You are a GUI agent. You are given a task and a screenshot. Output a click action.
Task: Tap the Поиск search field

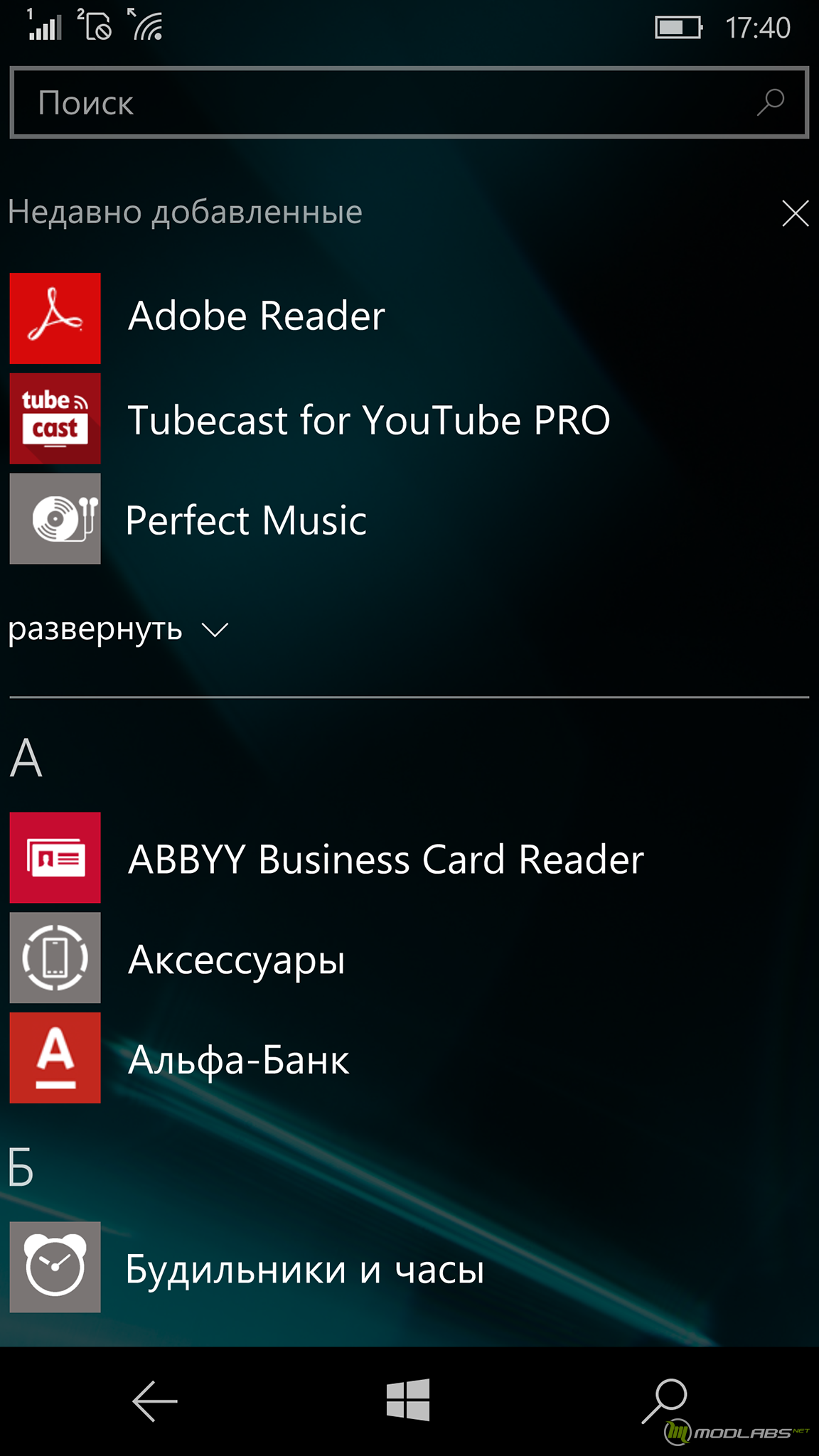pyautogui.click(x=409, y=102)
